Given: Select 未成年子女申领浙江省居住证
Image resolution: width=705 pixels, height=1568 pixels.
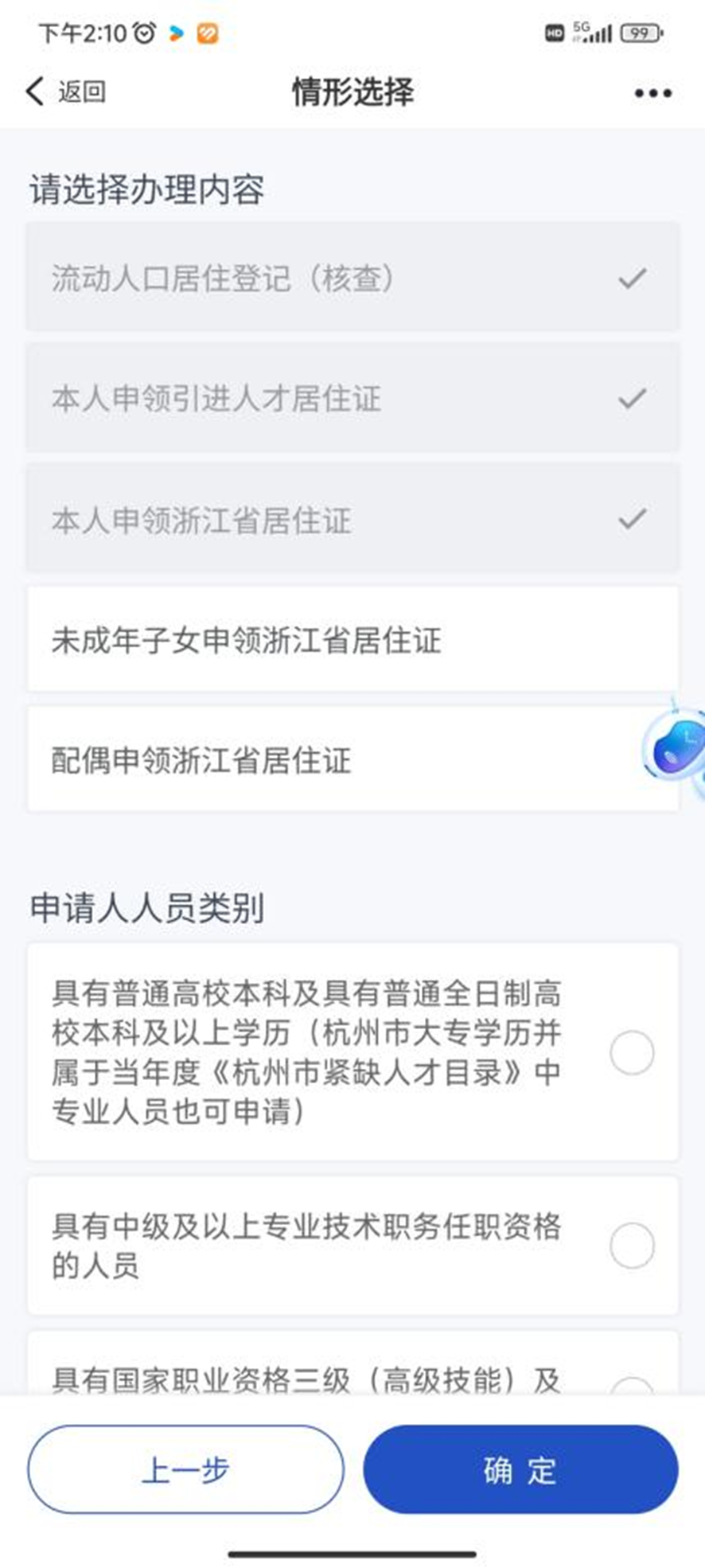Looking at the screenshot, I should point(352,639).
